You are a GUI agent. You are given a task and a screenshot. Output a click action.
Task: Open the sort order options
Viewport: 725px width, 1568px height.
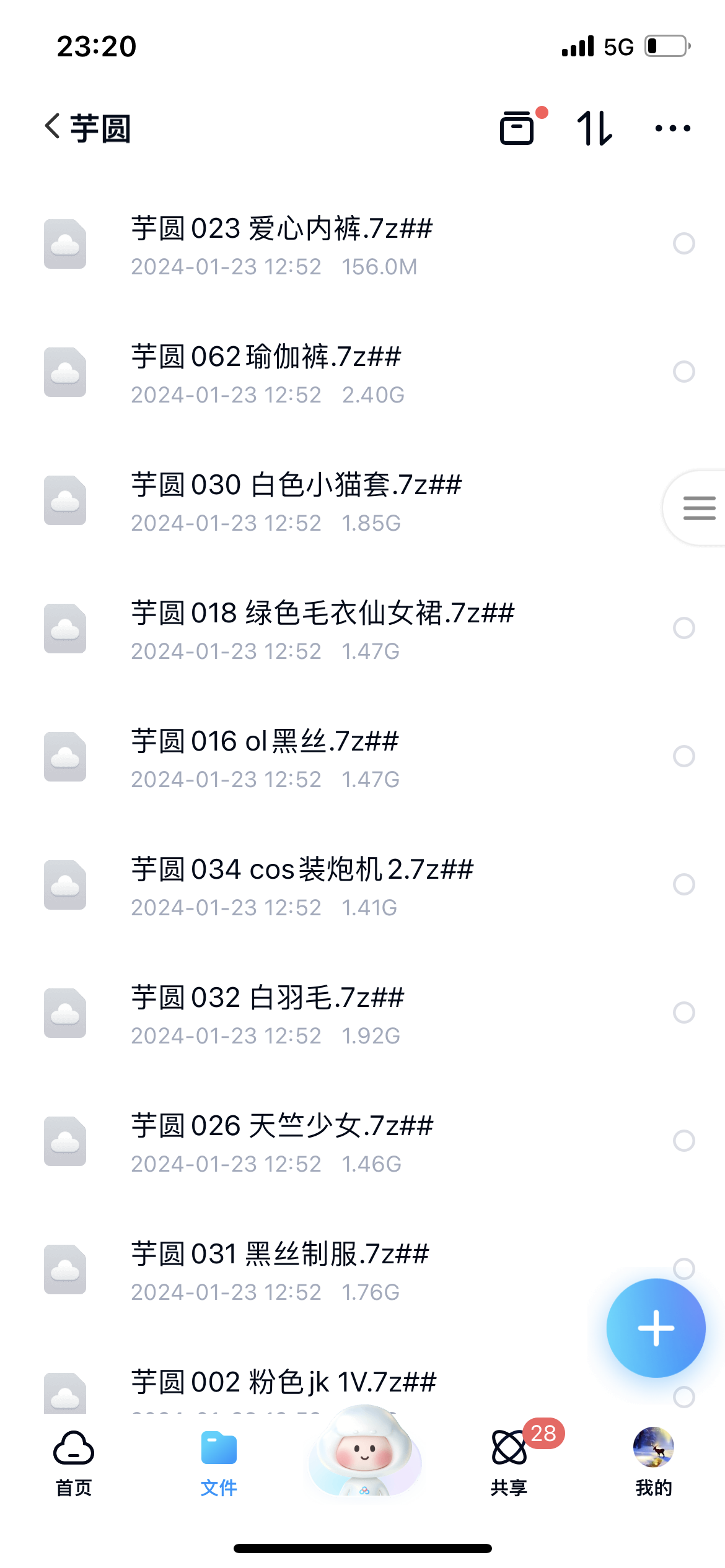(x=594, y=128)
